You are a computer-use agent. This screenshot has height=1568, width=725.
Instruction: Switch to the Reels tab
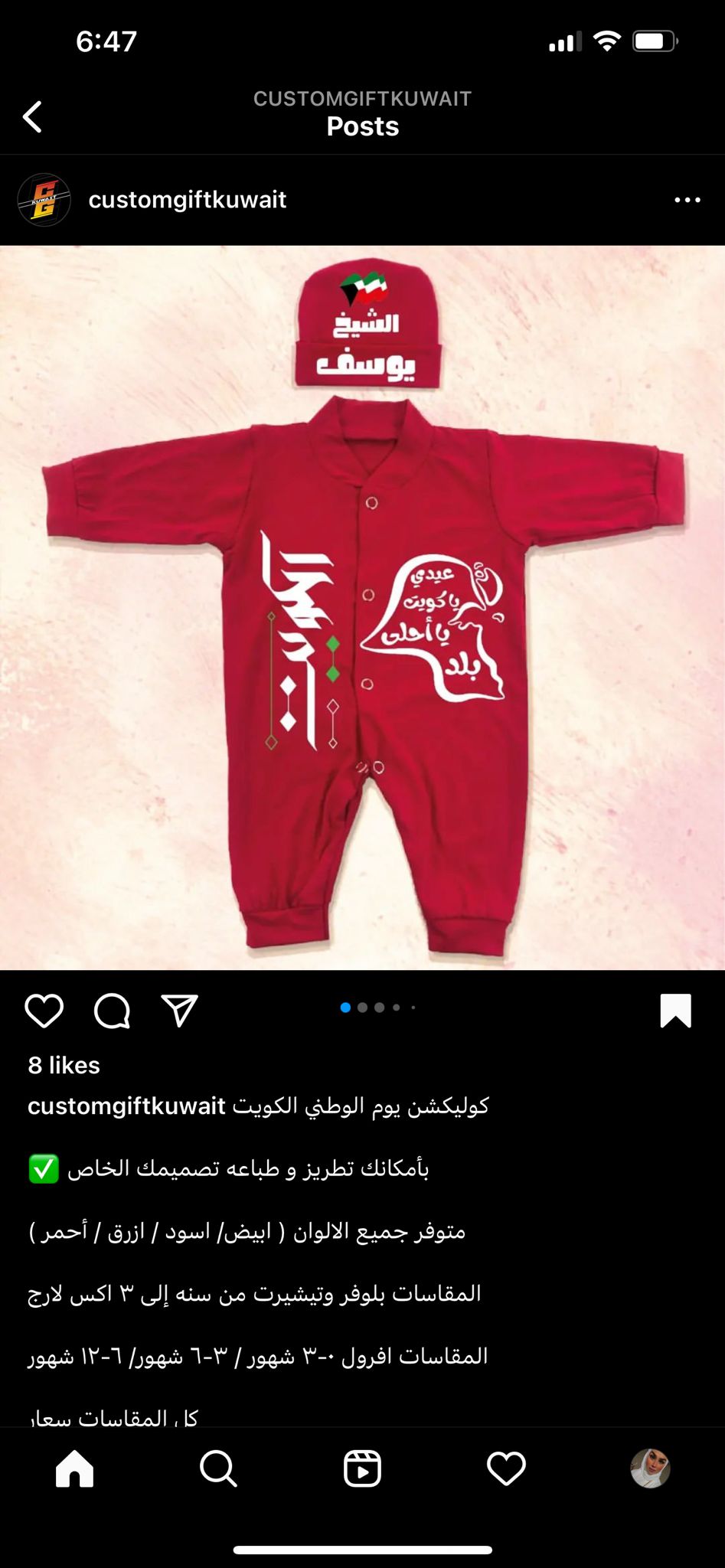pos(362,1468)
